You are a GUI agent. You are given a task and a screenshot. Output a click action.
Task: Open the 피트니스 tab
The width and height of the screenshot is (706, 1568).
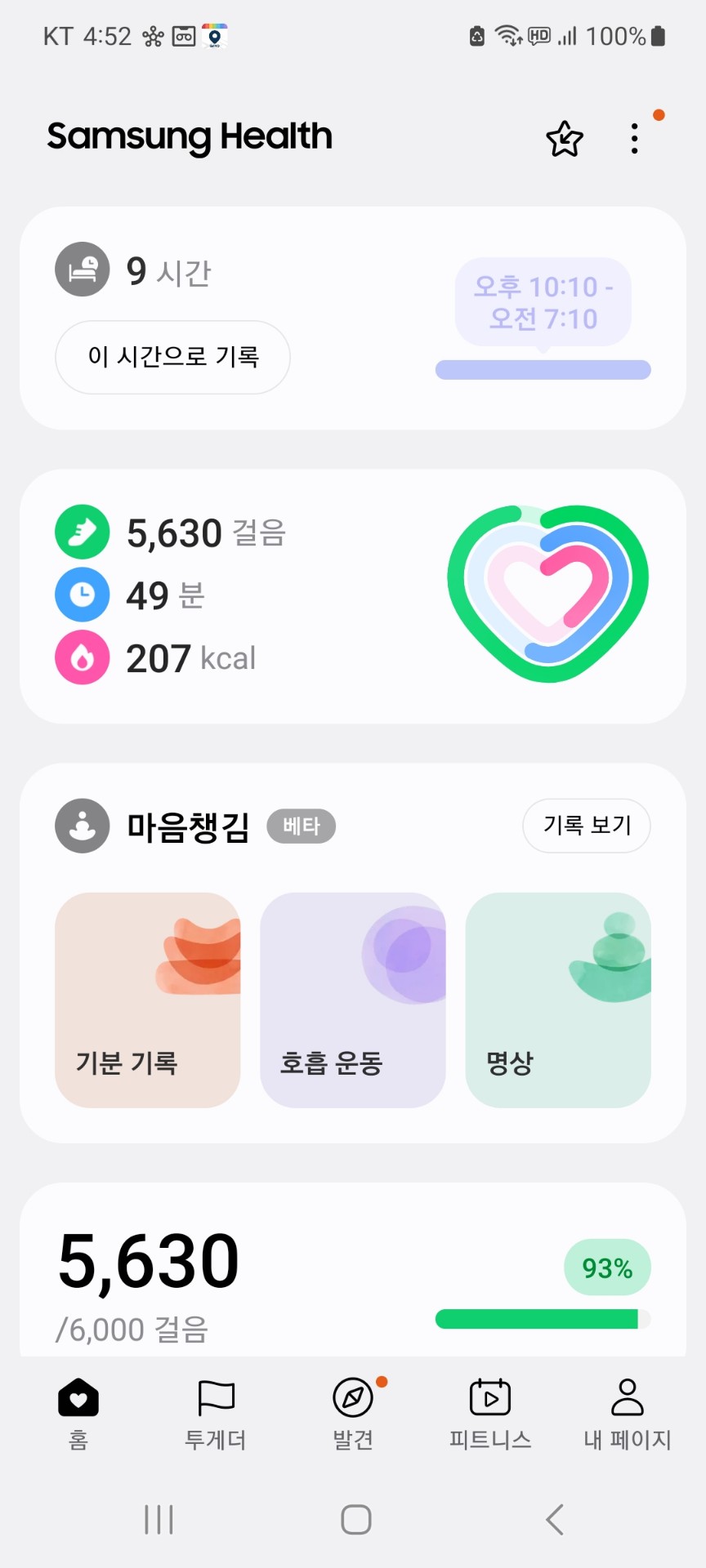click(x=490, y=1413)
